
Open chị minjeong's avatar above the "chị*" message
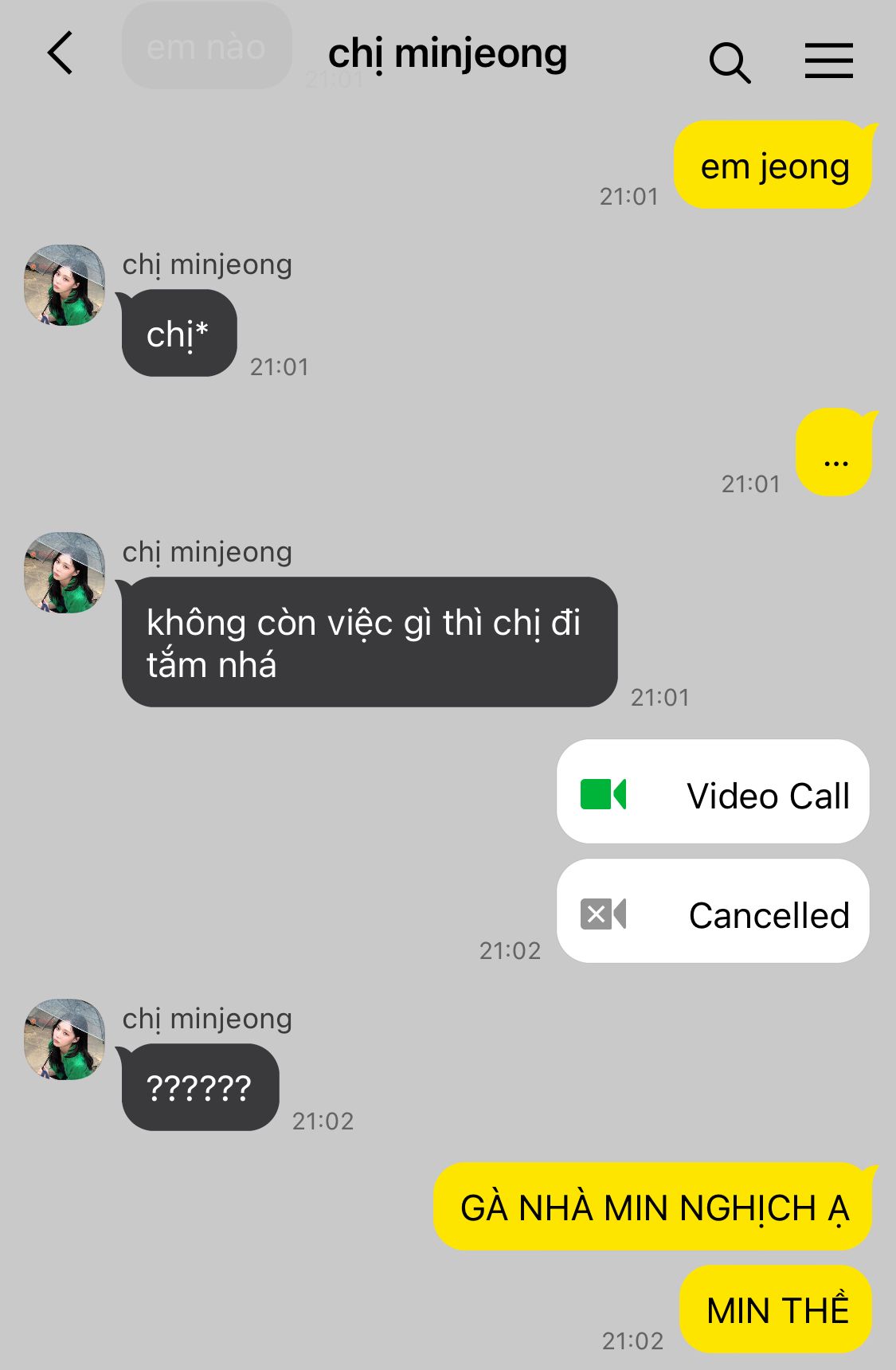tap(65, 285)
